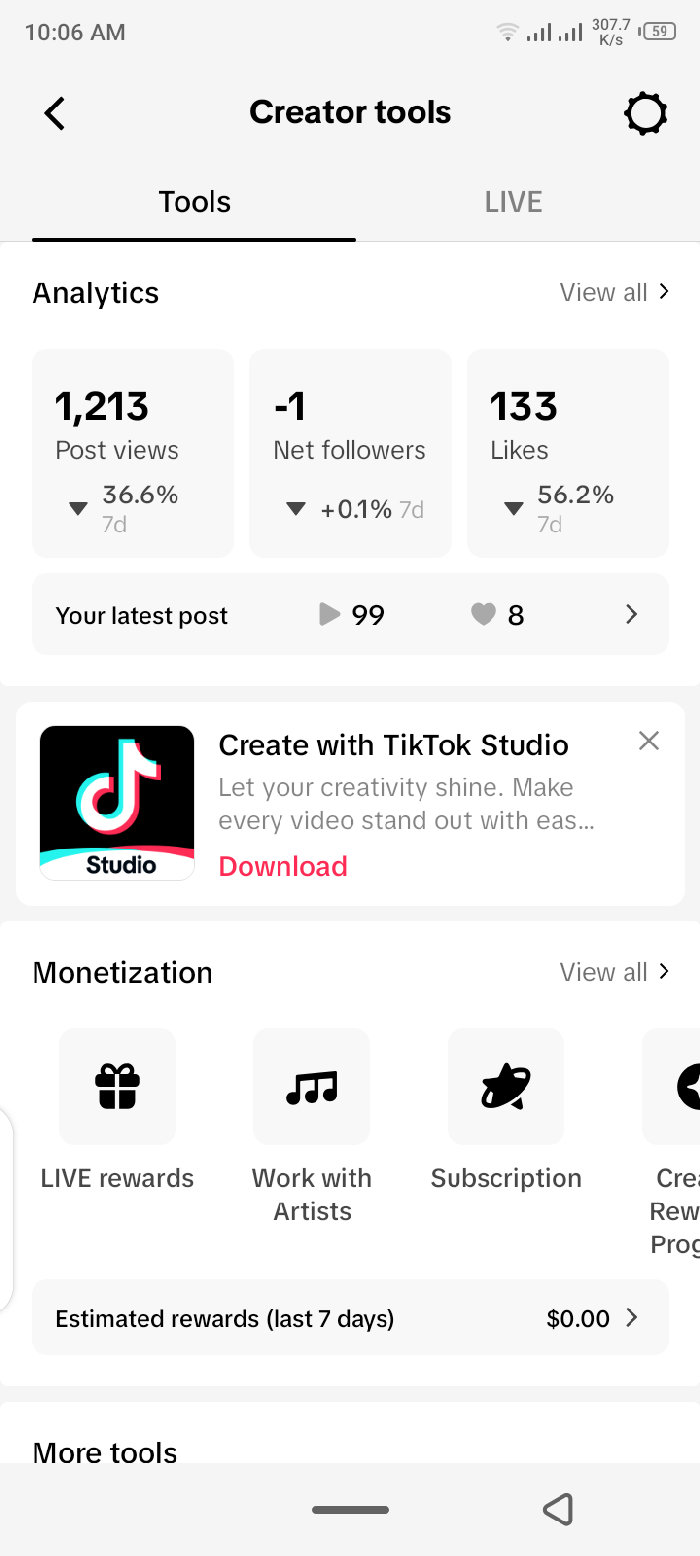Dismiss the TikTok Studio banner
700x1556 pixels.
(649, 740)
